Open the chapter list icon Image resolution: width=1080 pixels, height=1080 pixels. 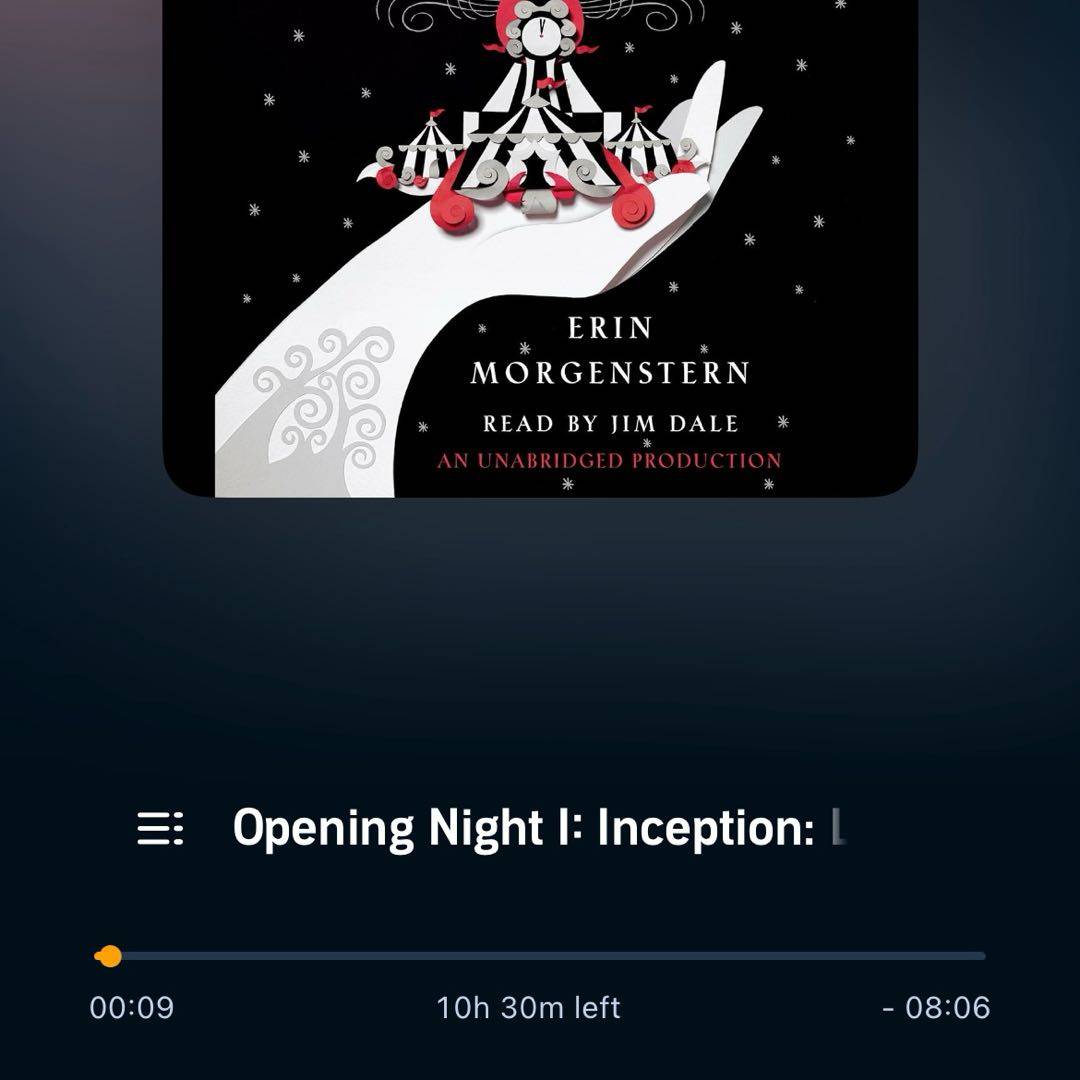click(160, 828)
